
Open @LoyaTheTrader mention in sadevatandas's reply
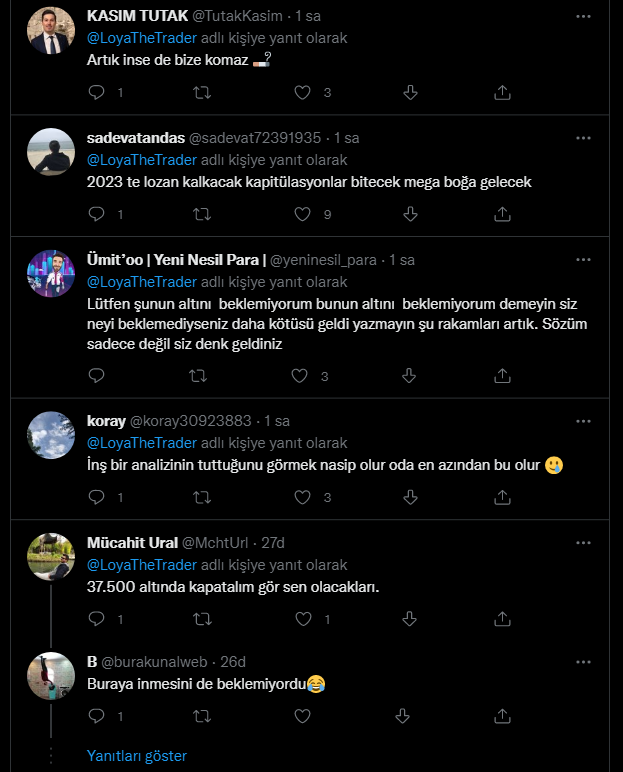(141, 160)
